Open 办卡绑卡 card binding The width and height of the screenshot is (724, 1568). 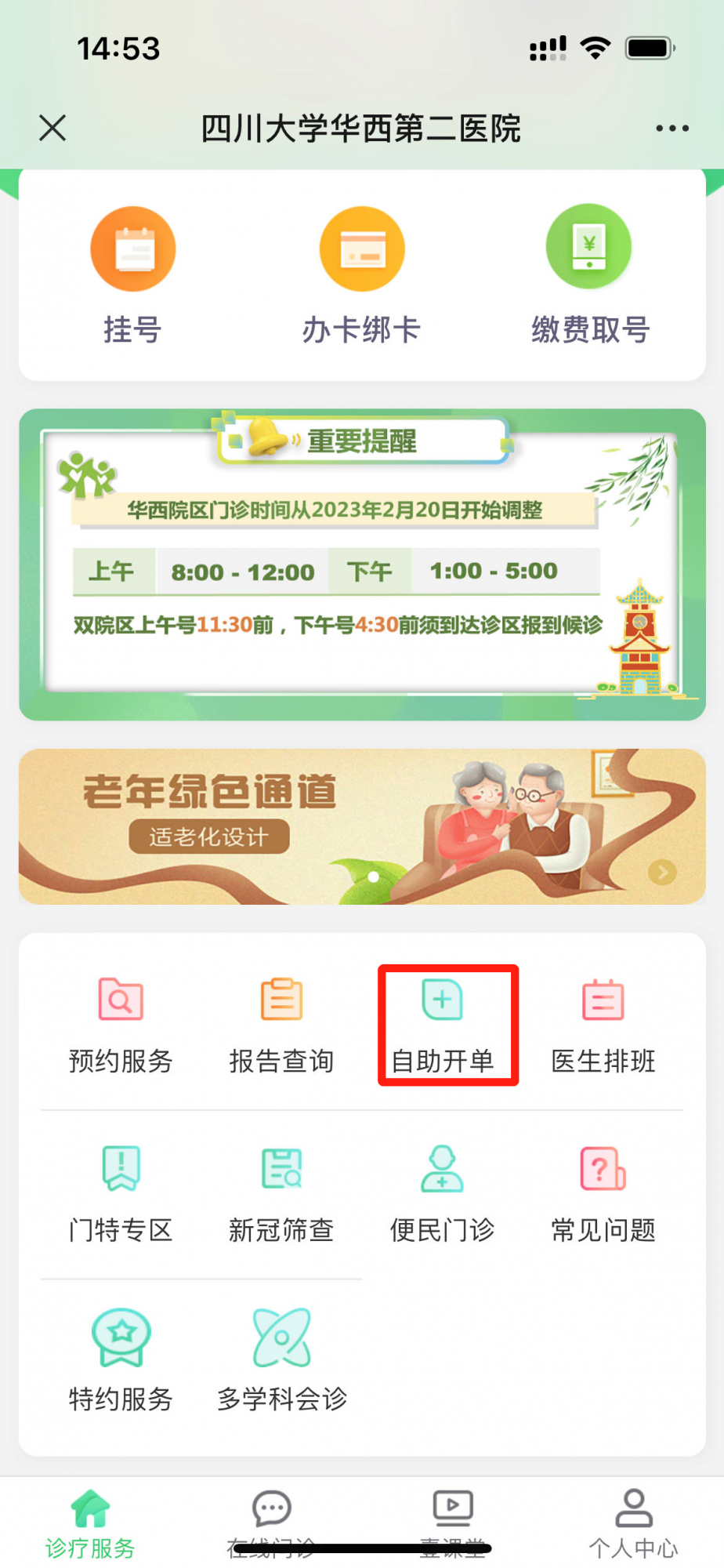pos(361,274)
